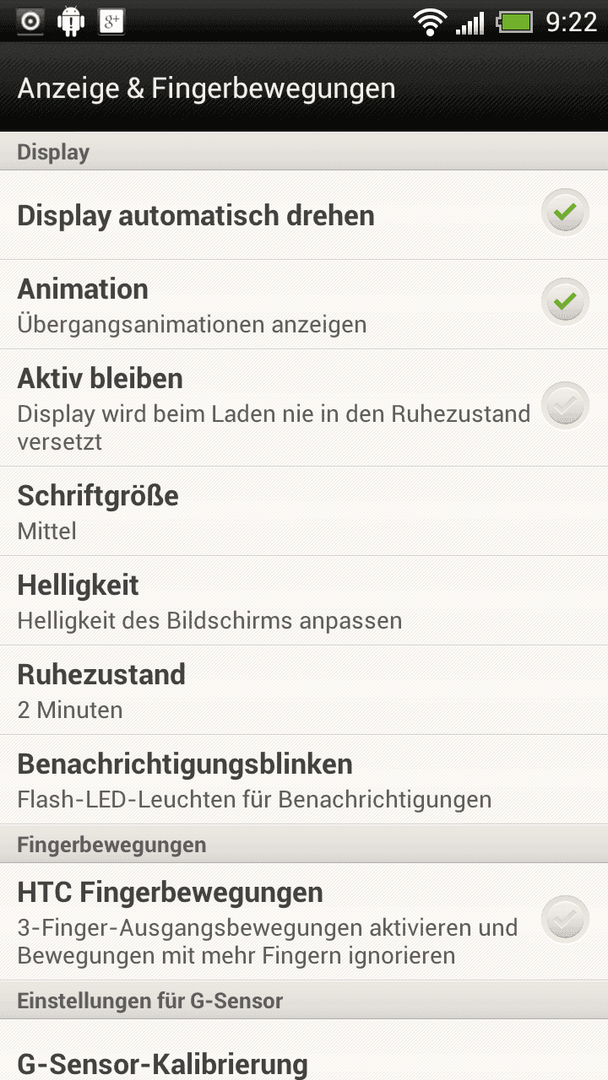This screenshot has height=1080, width=608.
Task: Open Helligkeit to adjust screen brightness
Action: point(304,601)
